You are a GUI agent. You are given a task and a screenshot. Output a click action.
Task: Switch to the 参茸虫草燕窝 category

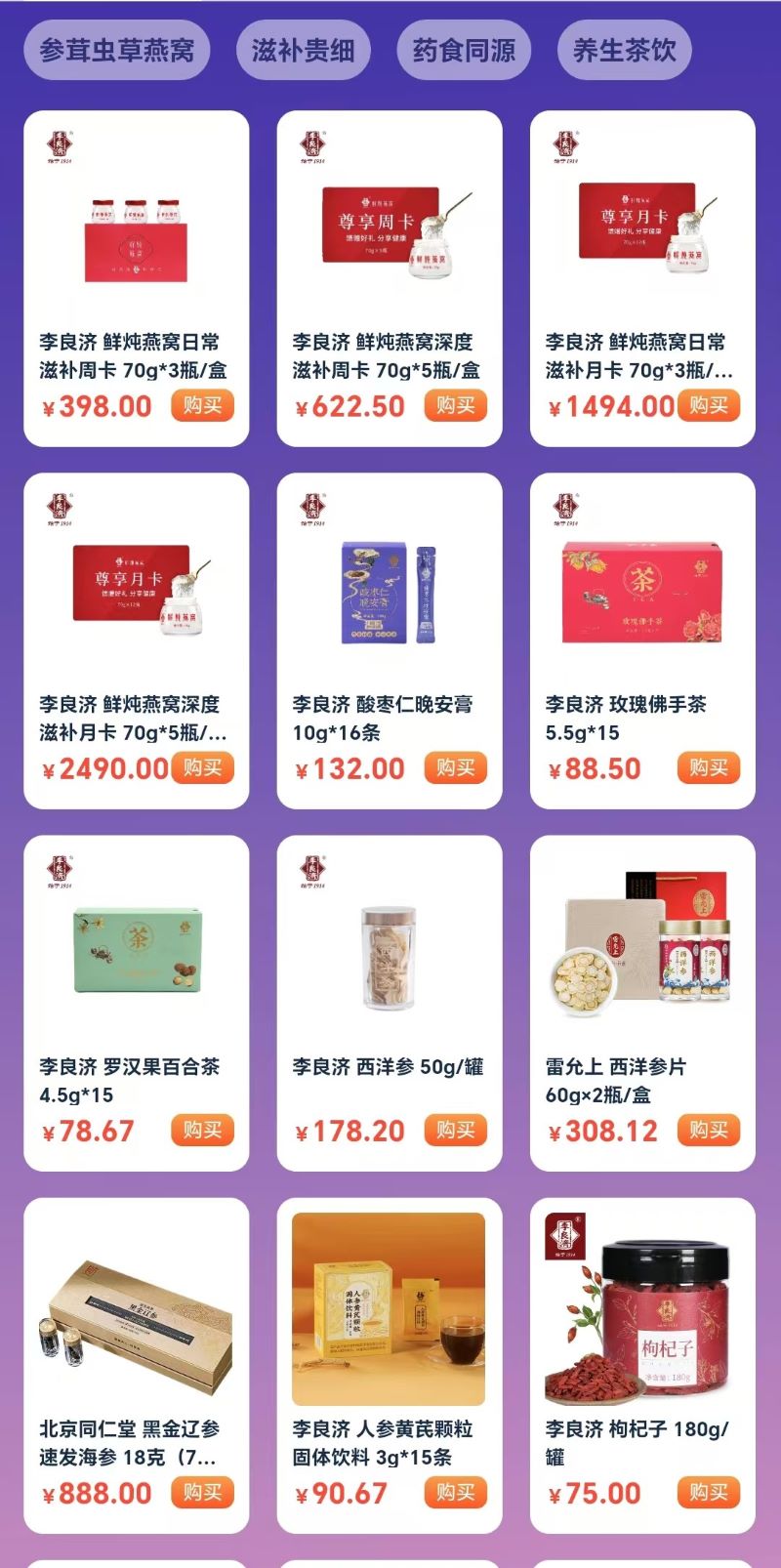pyautogui.click(x=116, y=50)
